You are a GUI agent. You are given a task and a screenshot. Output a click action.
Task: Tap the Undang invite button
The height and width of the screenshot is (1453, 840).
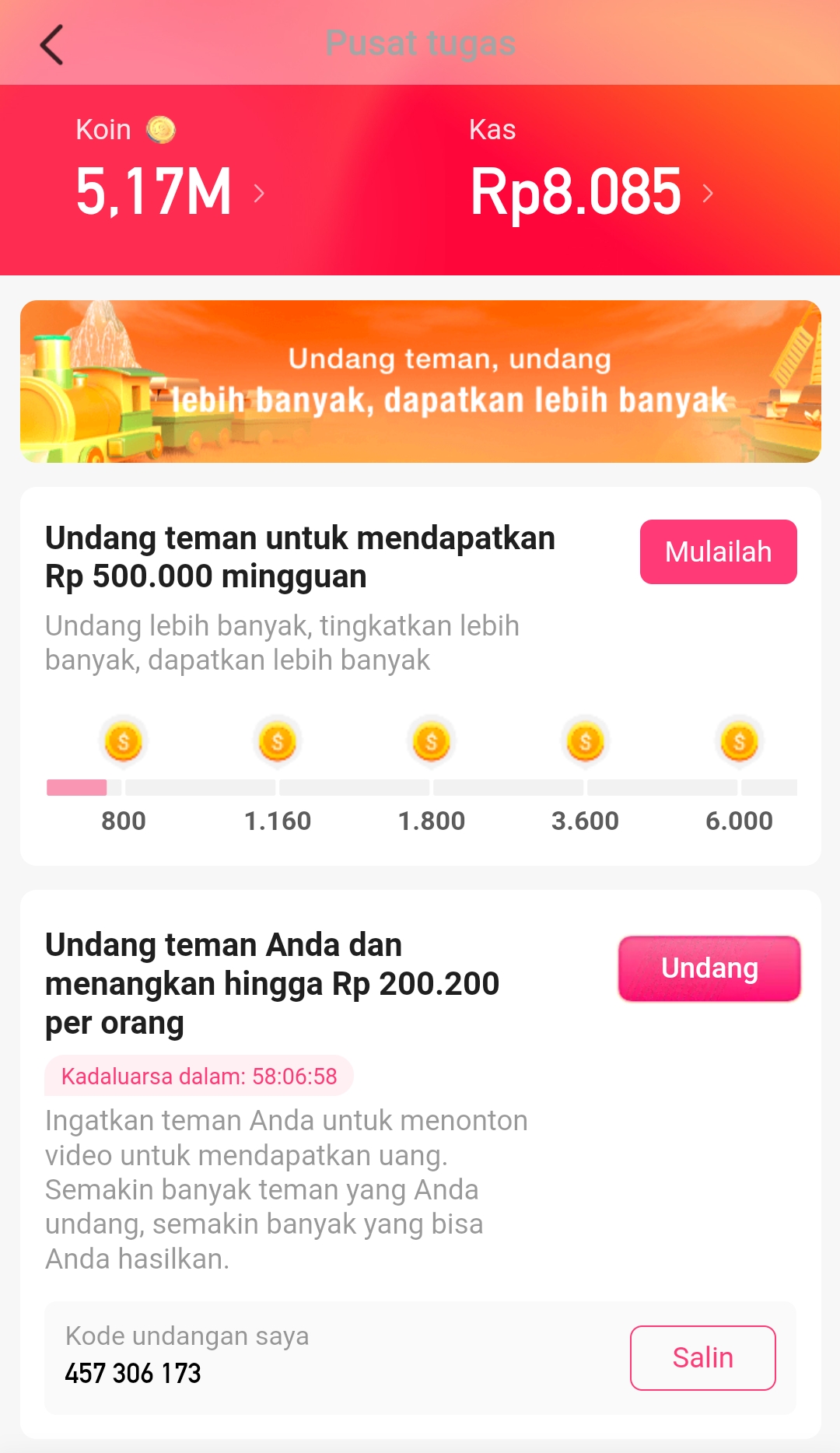pos(709,968)
